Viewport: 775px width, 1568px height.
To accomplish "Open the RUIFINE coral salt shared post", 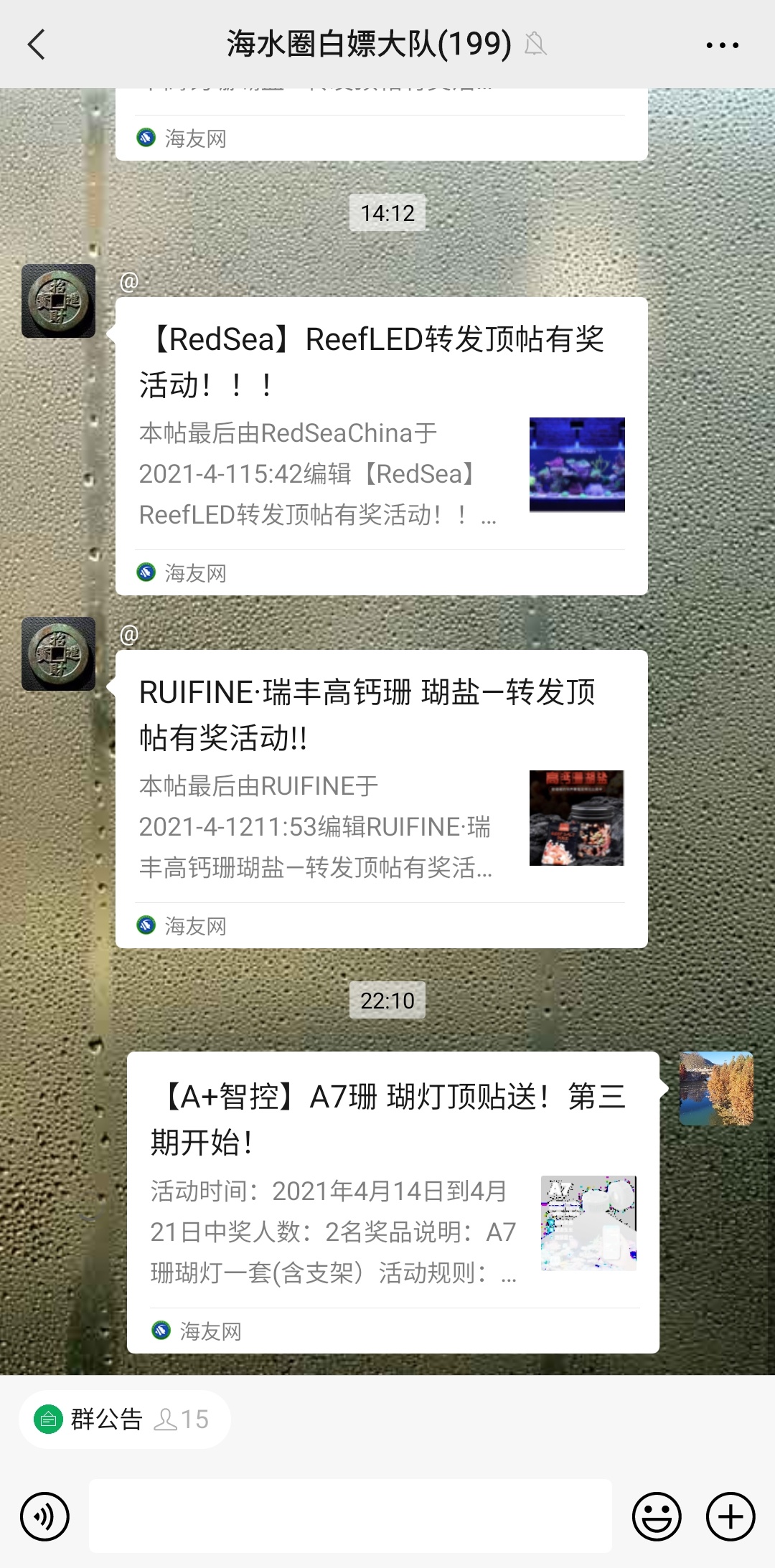I will (x=381, y=798).
